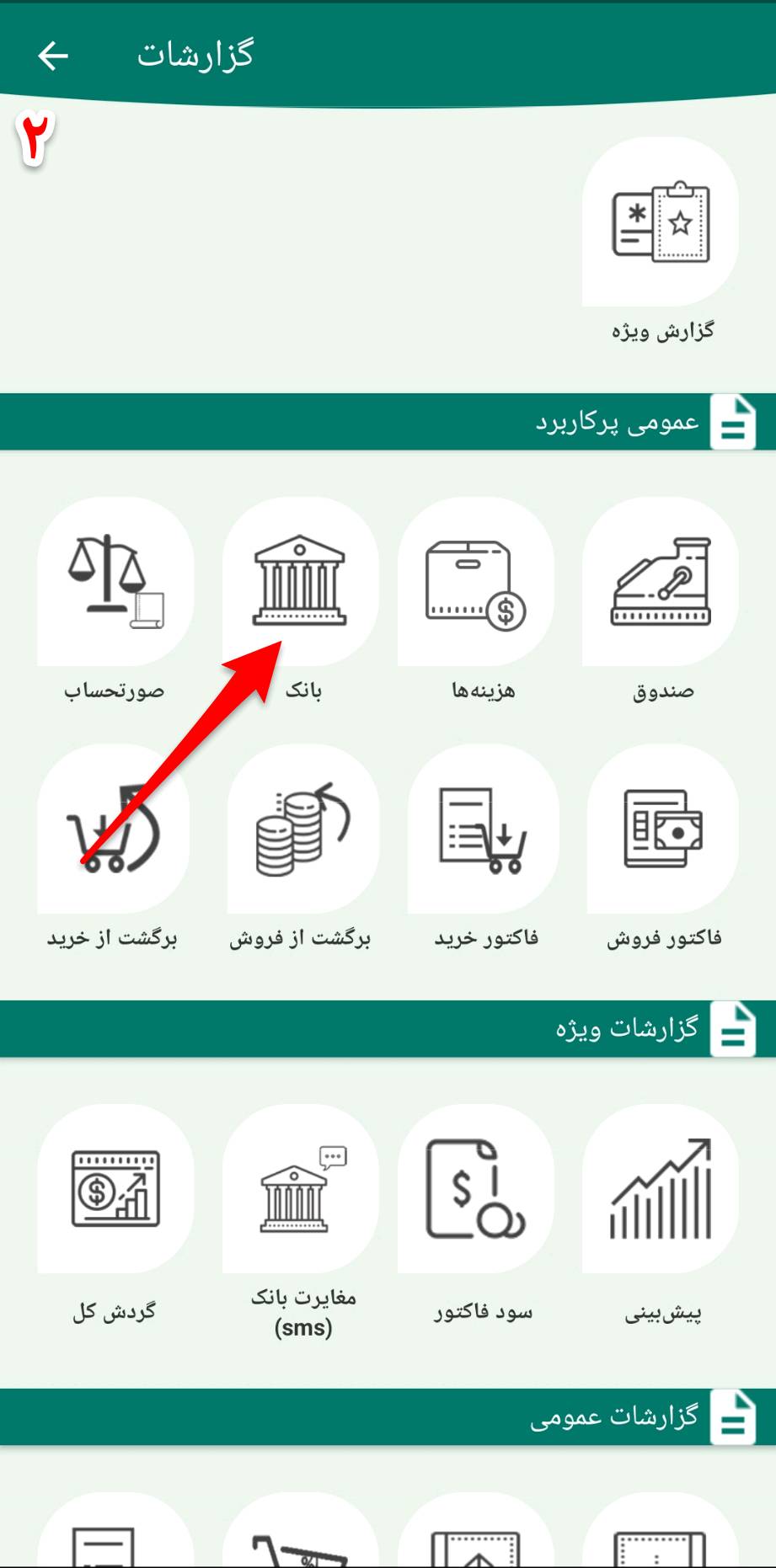This screenshot has height=1568, width=776.
Task: Go back using the top arrow
Action: click(53, 56)
